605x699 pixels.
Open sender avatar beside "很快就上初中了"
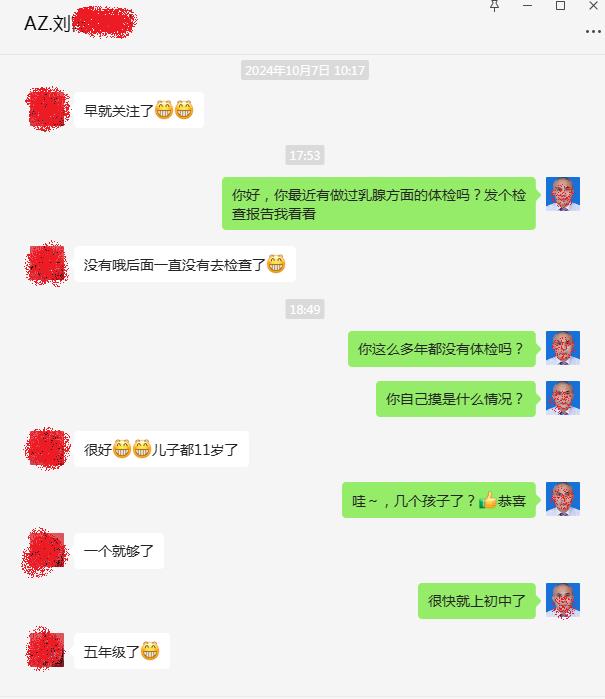point(563,600)
